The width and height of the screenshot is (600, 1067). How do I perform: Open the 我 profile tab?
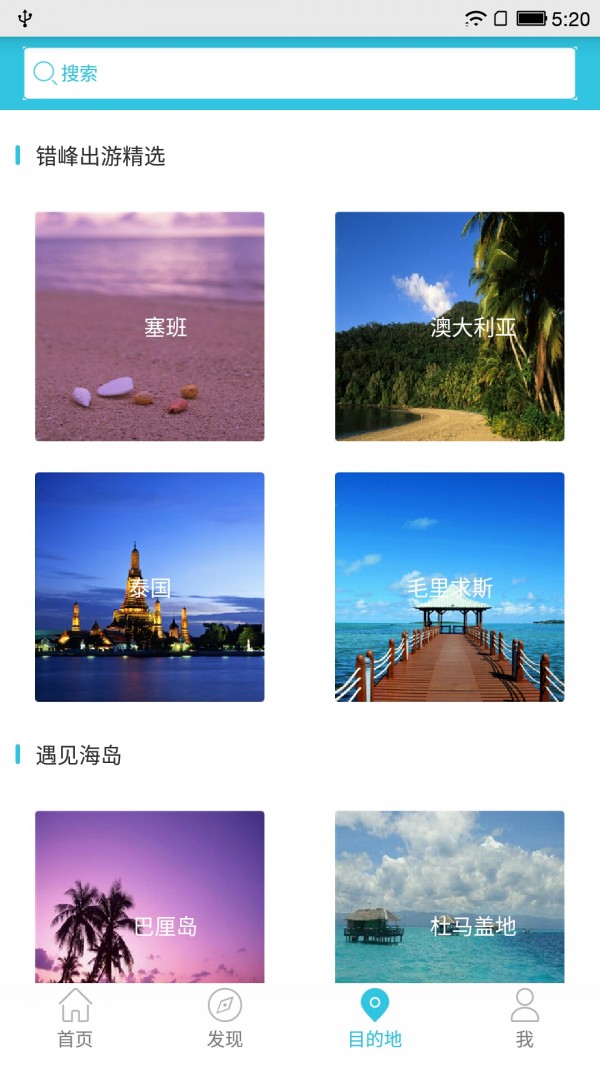point(524,1018)
